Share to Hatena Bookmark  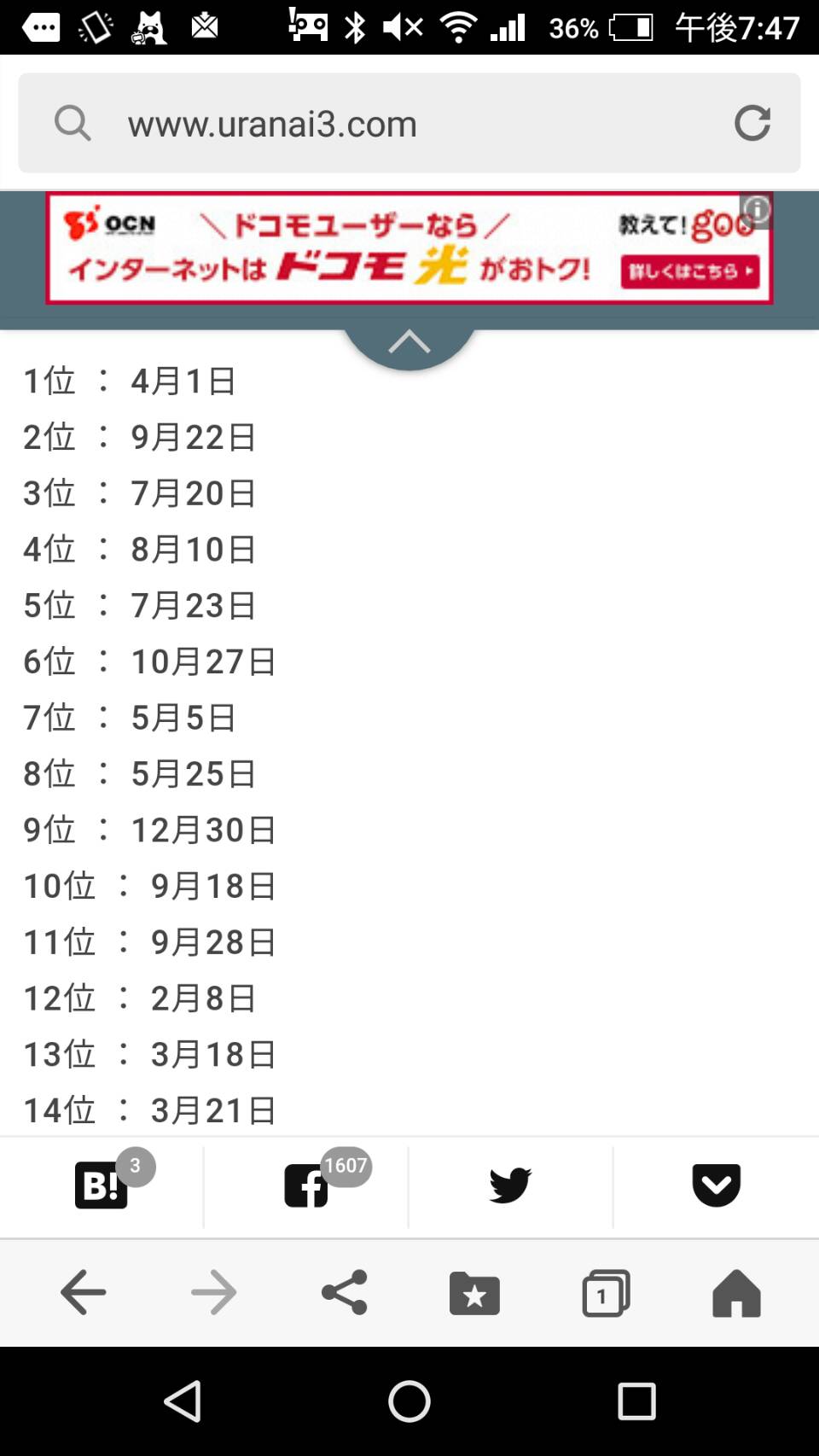102,1185
